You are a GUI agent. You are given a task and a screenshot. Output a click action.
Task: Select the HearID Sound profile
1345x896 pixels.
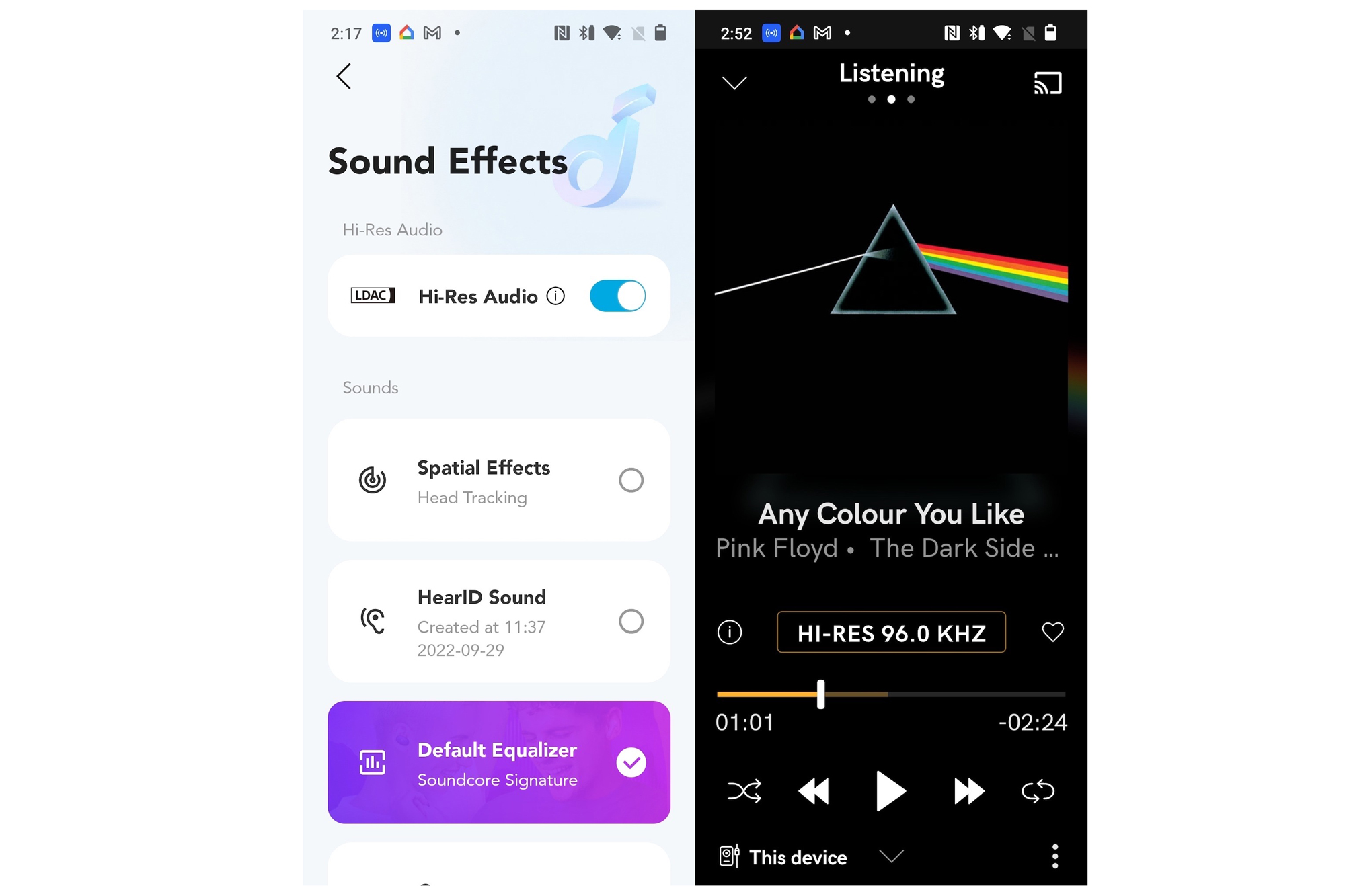point(631,621)
